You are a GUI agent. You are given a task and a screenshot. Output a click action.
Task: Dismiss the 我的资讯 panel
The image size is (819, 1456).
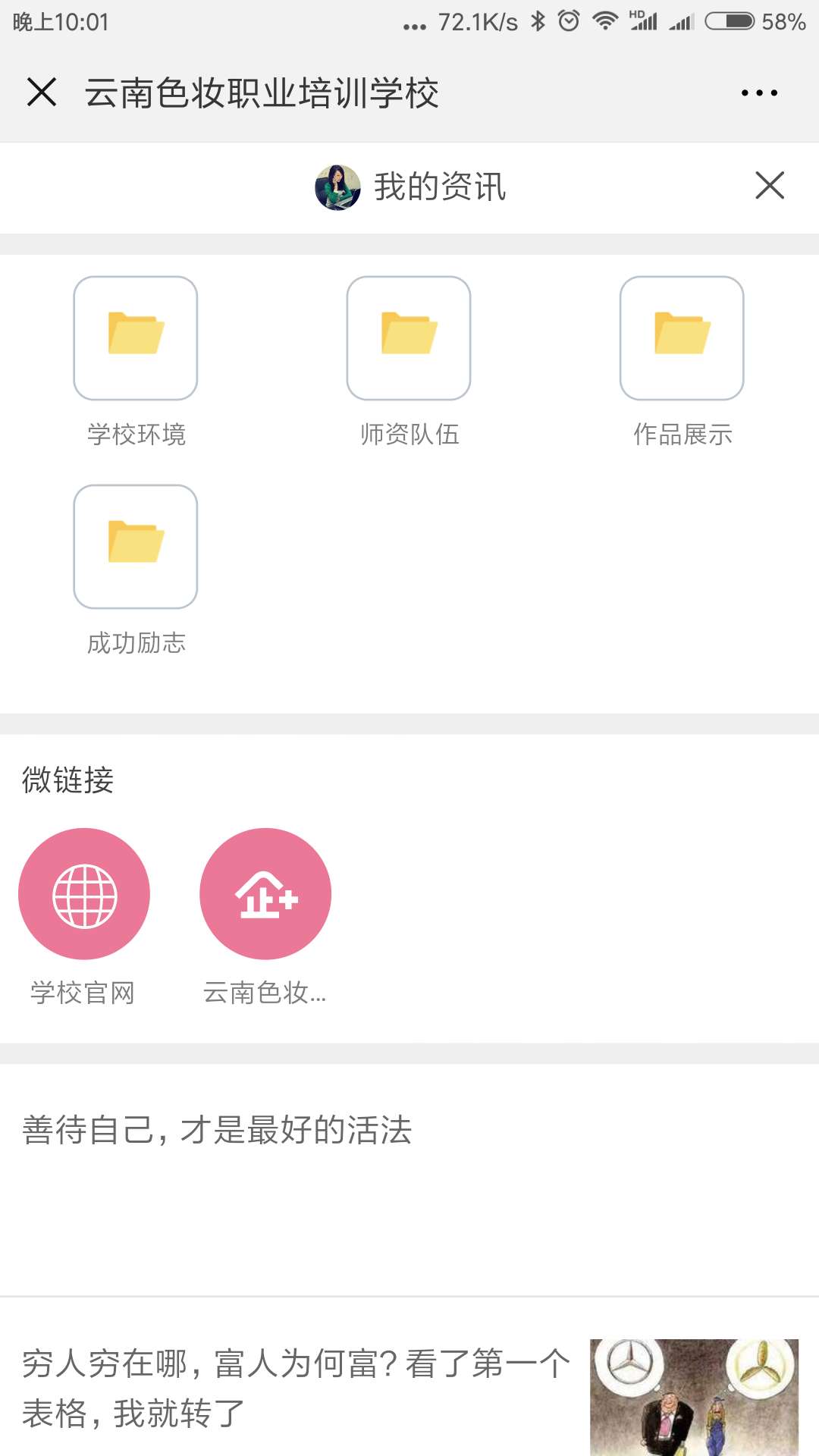tap(770, 185)
